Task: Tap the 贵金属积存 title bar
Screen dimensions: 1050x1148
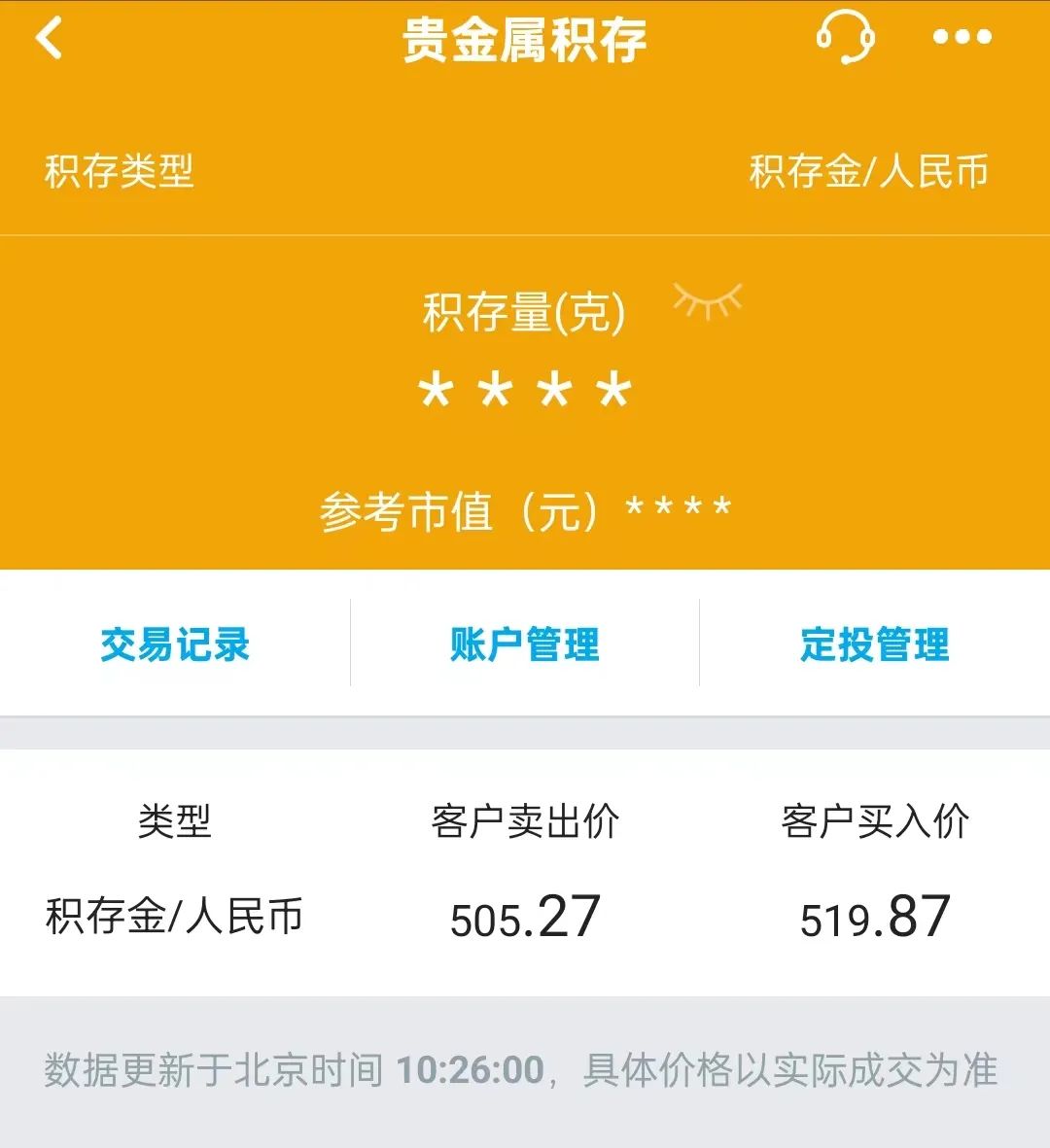Action: click(525, 41)
